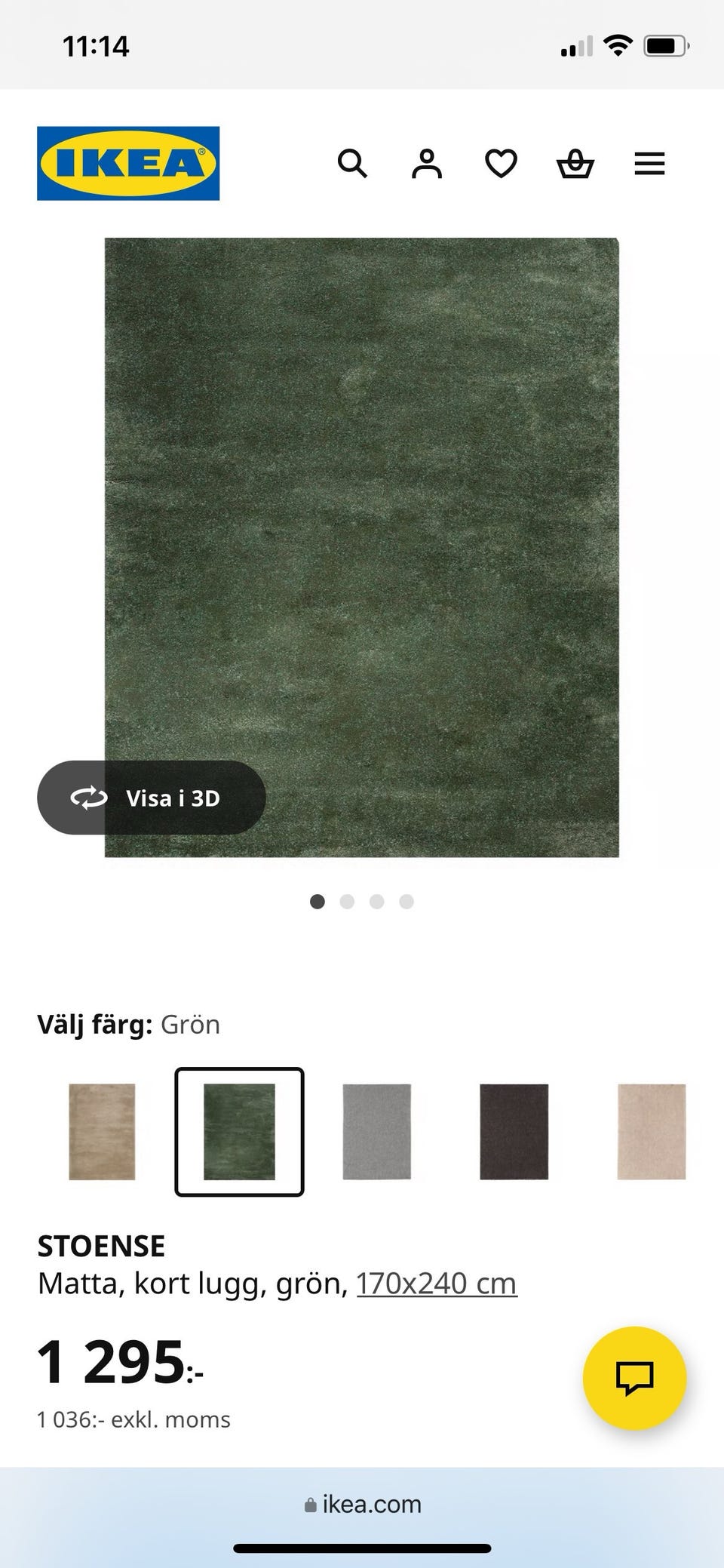Open the customer service chat bubble

tap(637, 1379)
